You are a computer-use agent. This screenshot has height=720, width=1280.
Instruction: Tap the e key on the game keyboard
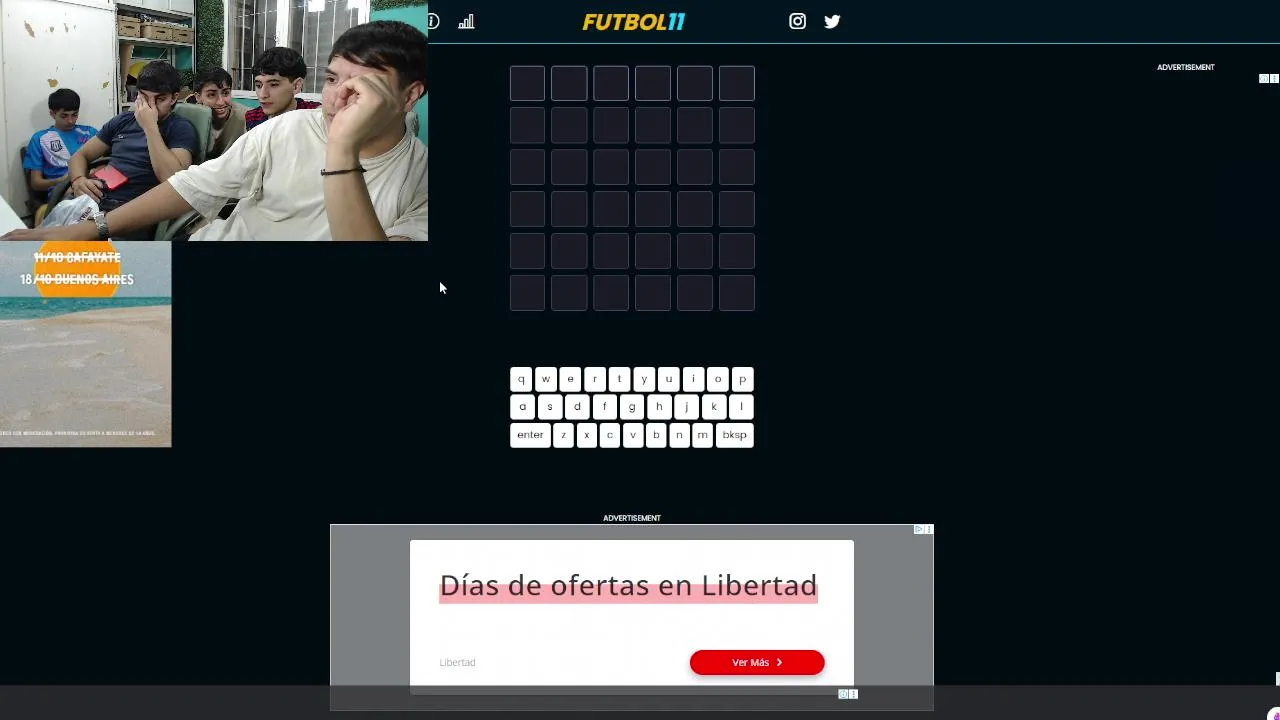pos(570,380)
